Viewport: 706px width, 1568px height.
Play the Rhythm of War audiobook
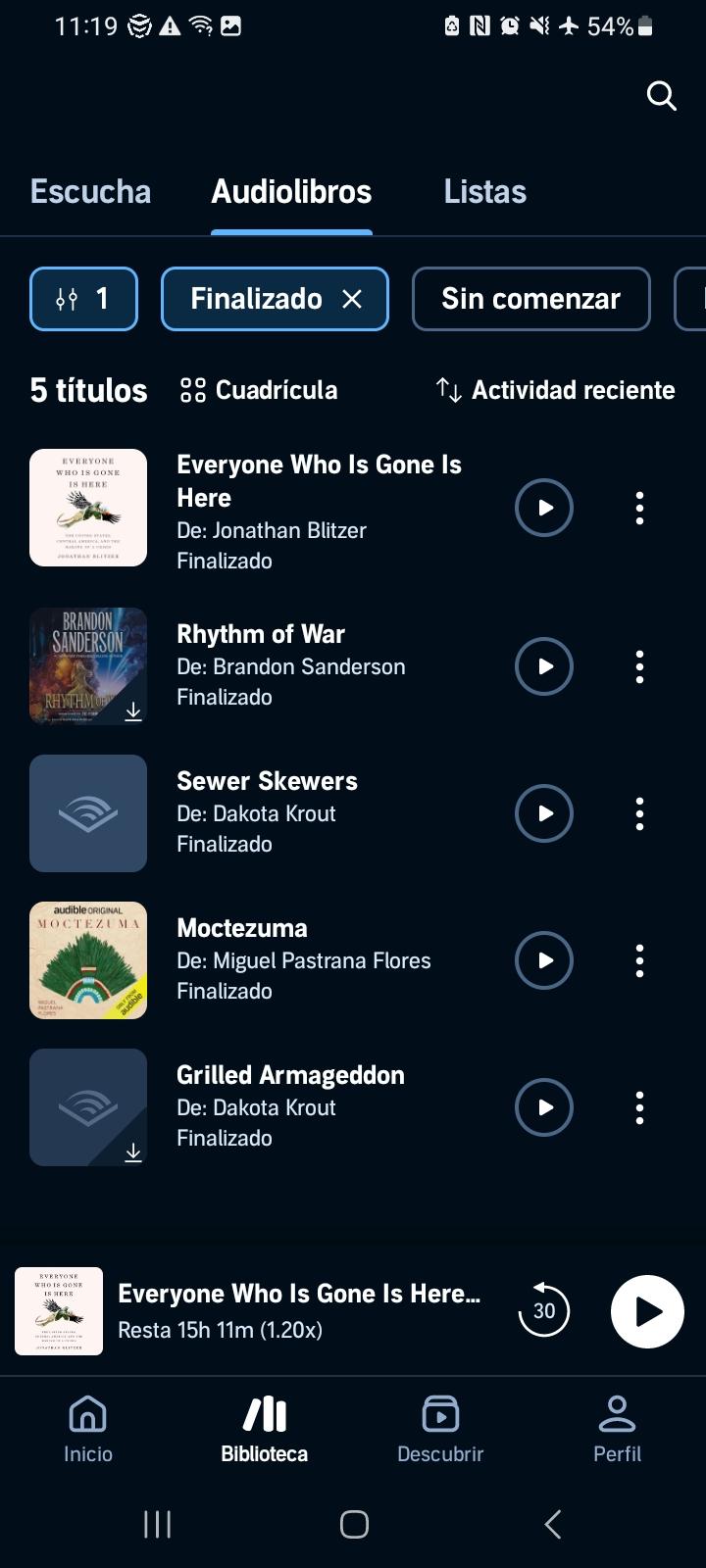click(x=543, y=666)
